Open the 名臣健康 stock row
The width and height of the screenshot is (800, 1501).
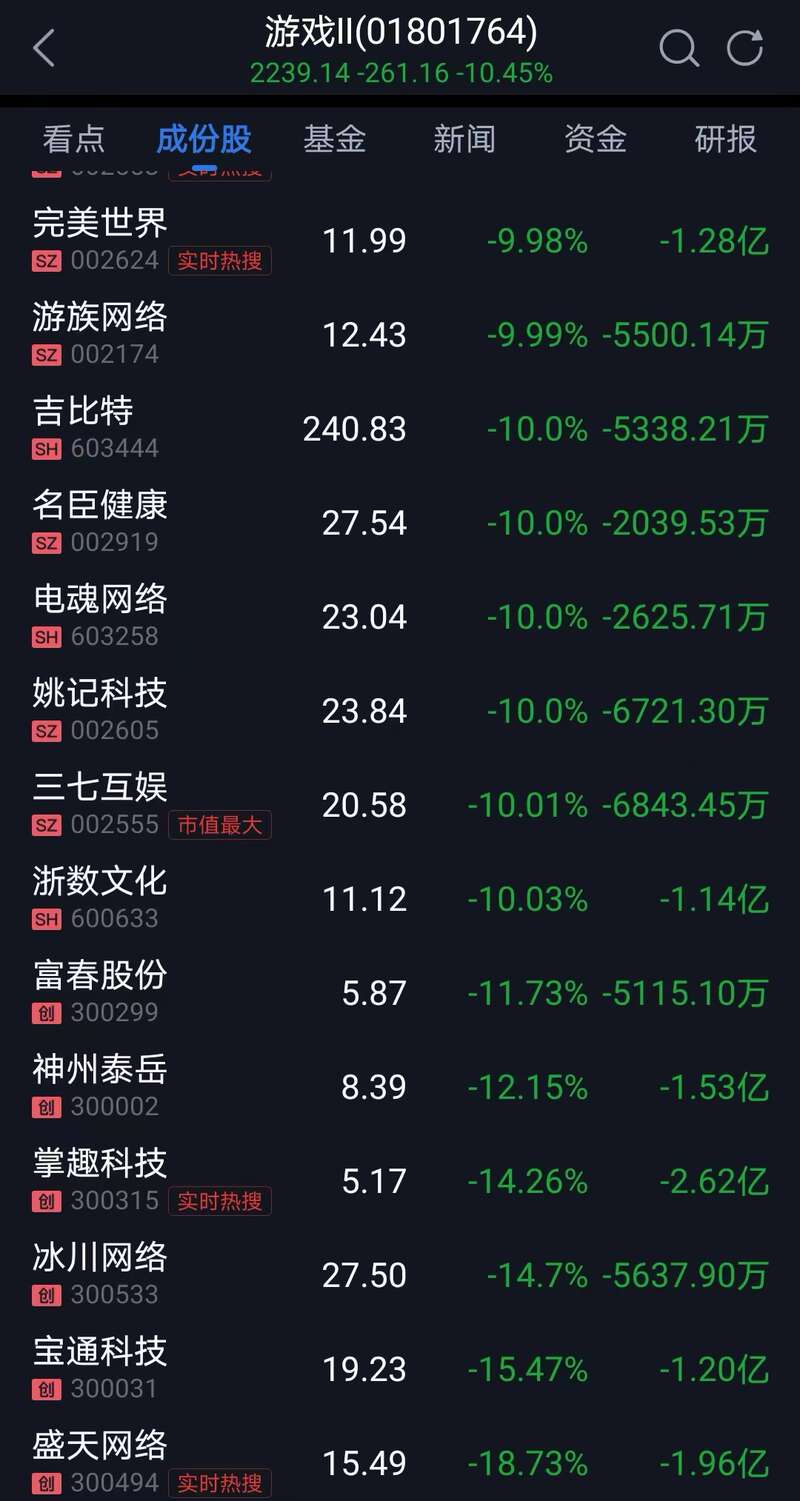coord(400,522)
